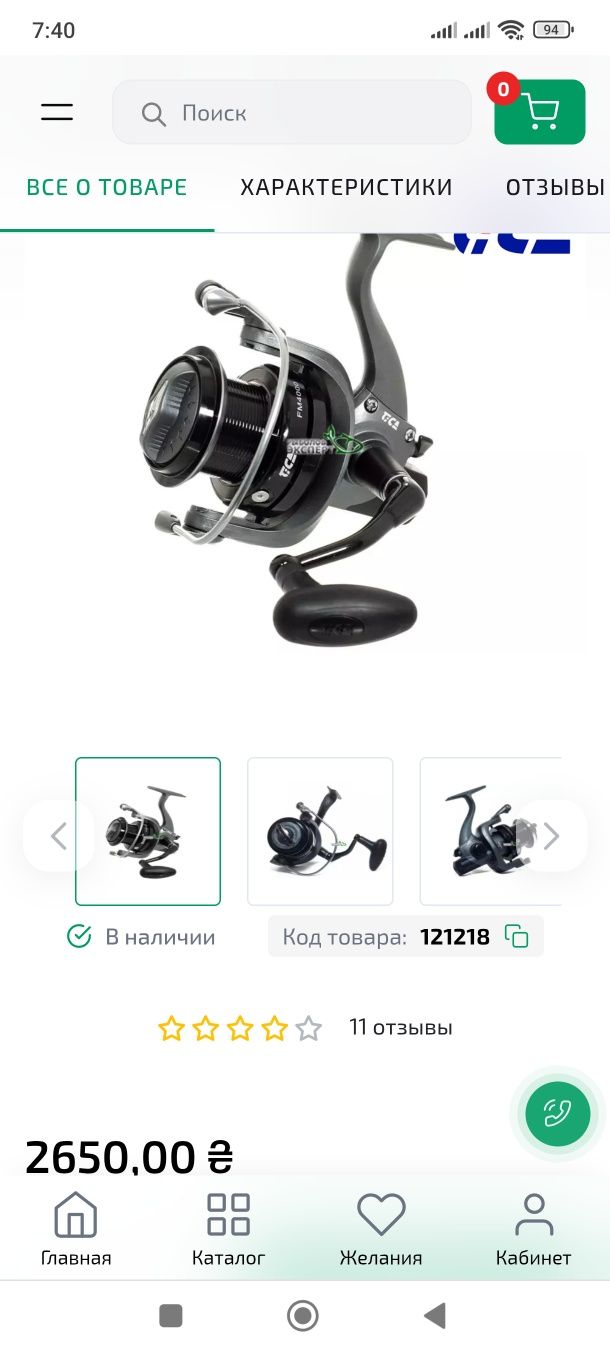This screenshot has height=1356, width=610.
Task: Open the hamburger menu
Action: [x=57, y=112]
